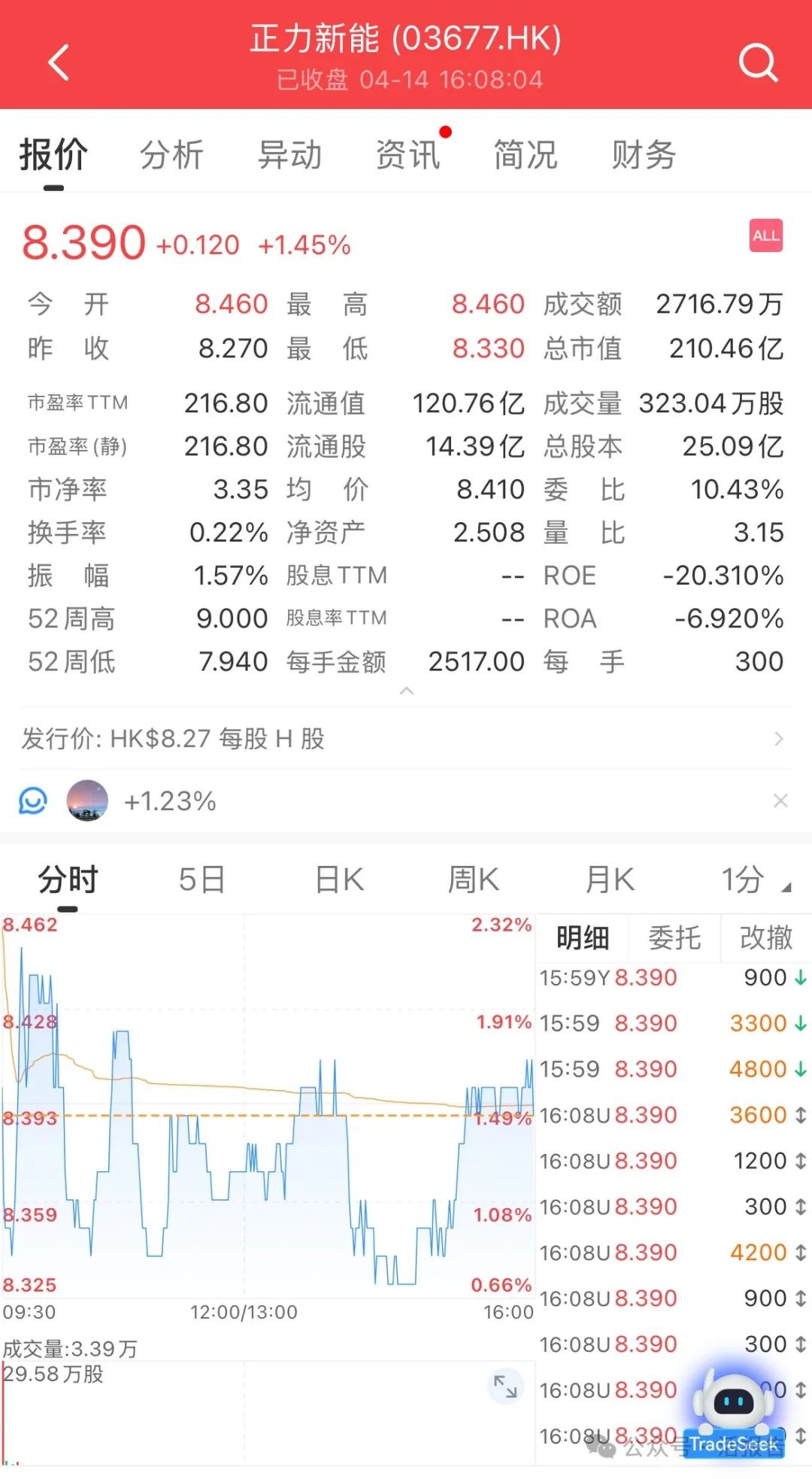Open the 1分 interval dropdown
812x1479 pixels.
752,878
